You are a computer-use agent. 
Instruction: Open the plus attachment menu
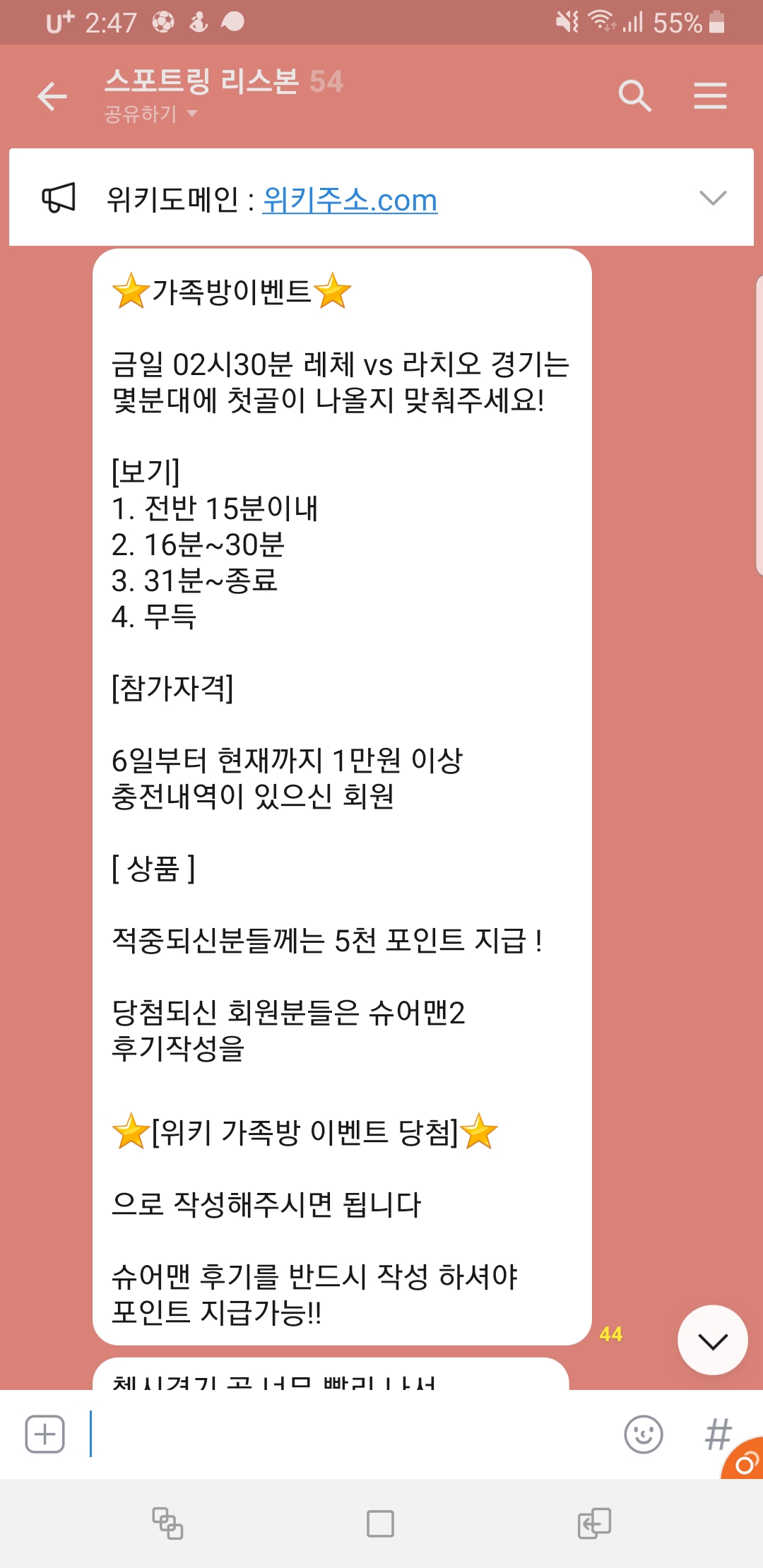pyautogui.click(x=45, y=1434)
